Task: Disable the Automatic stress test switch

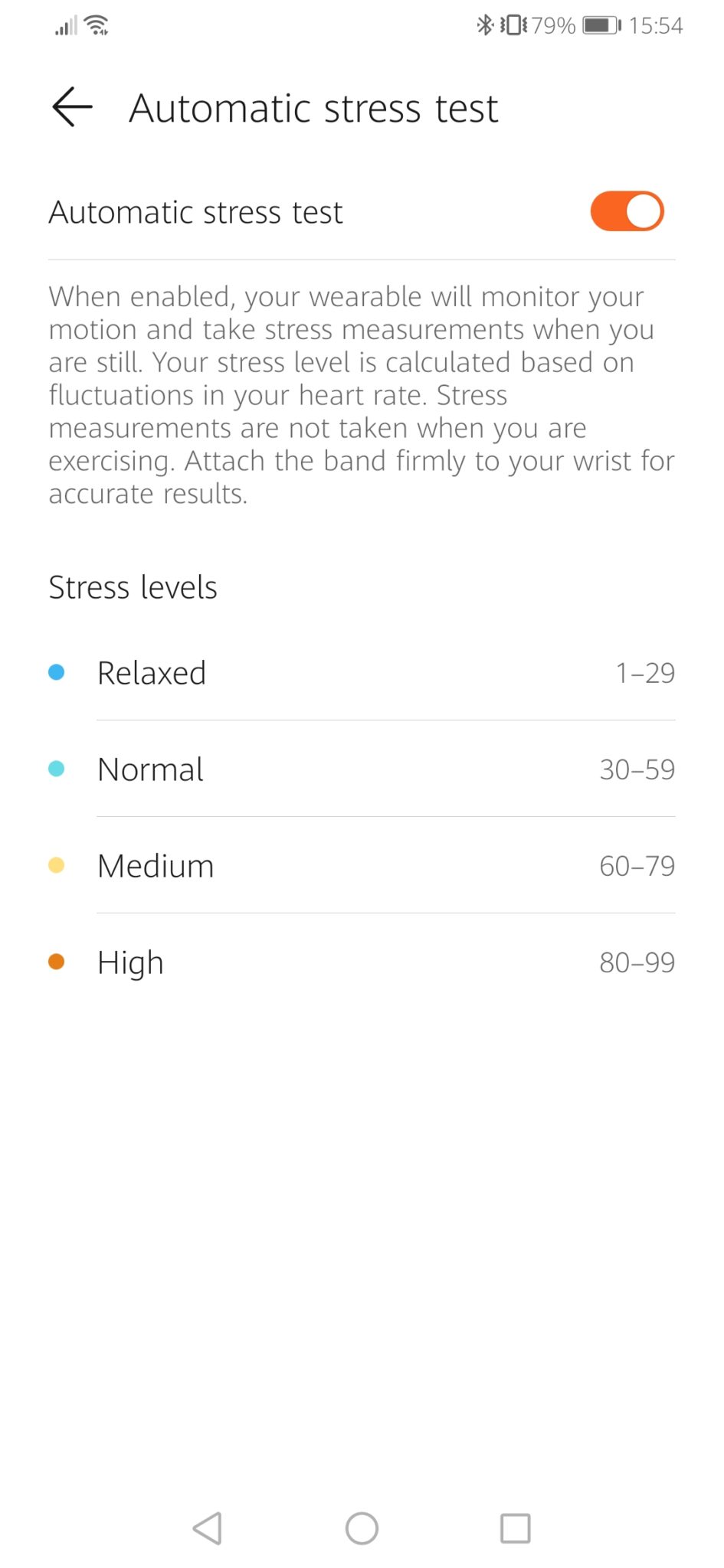Action: pos(626,211)
